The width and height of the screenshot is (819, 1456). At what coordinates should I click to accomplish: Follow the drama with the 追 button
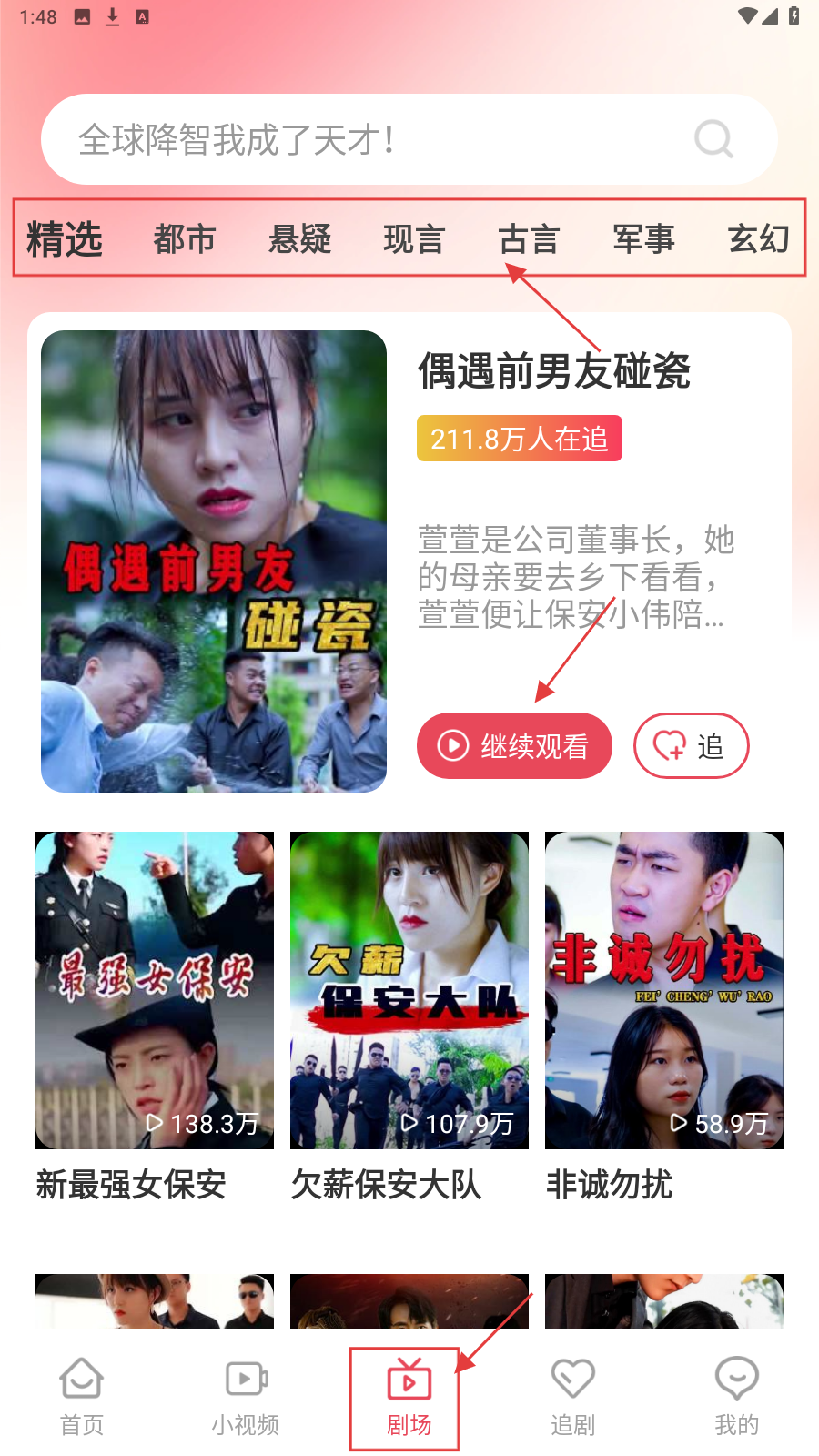tap(691, 746)
